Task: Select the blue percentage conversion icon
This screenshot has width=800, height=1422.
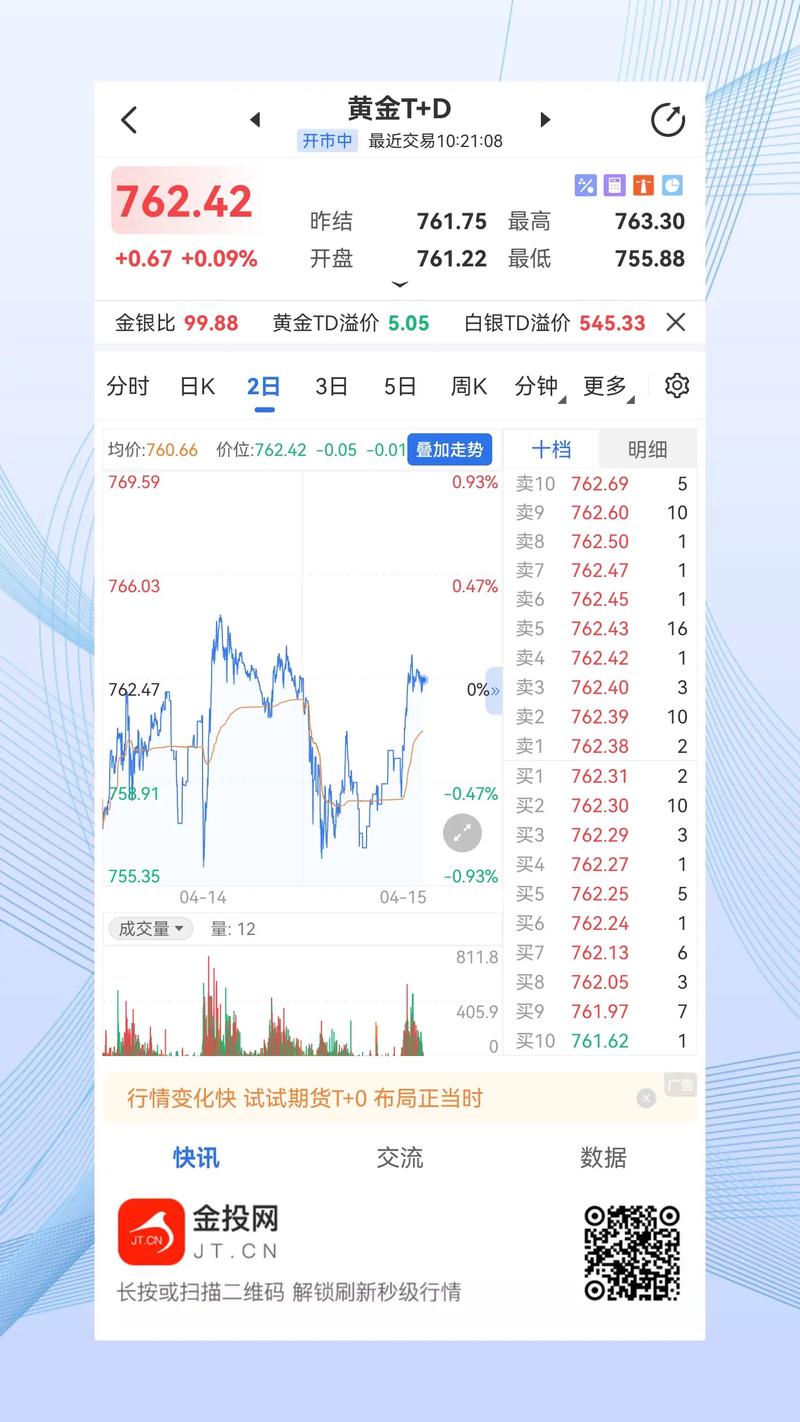Action: coord(584,185)
